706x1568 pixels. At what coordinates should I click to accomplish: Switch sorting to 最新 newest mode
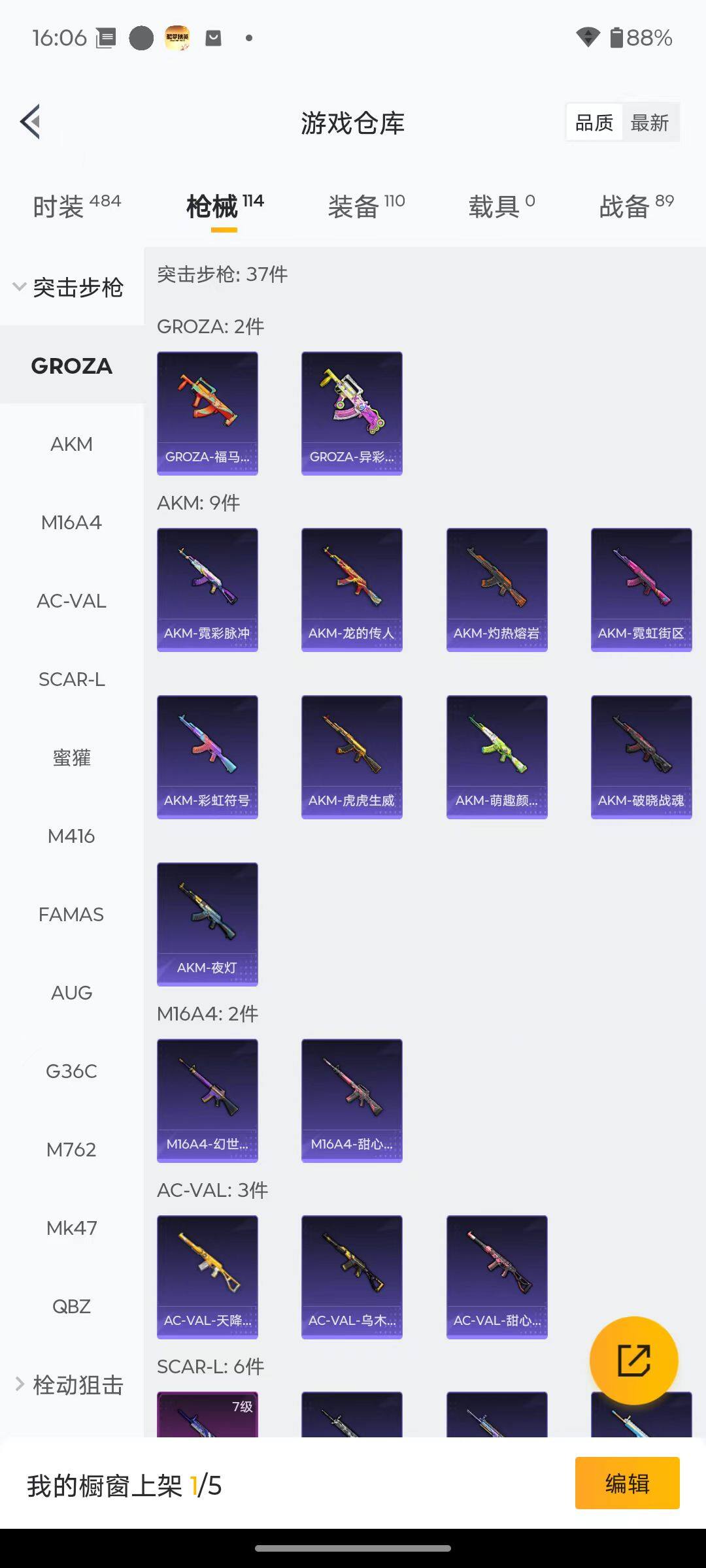(650, 122)
